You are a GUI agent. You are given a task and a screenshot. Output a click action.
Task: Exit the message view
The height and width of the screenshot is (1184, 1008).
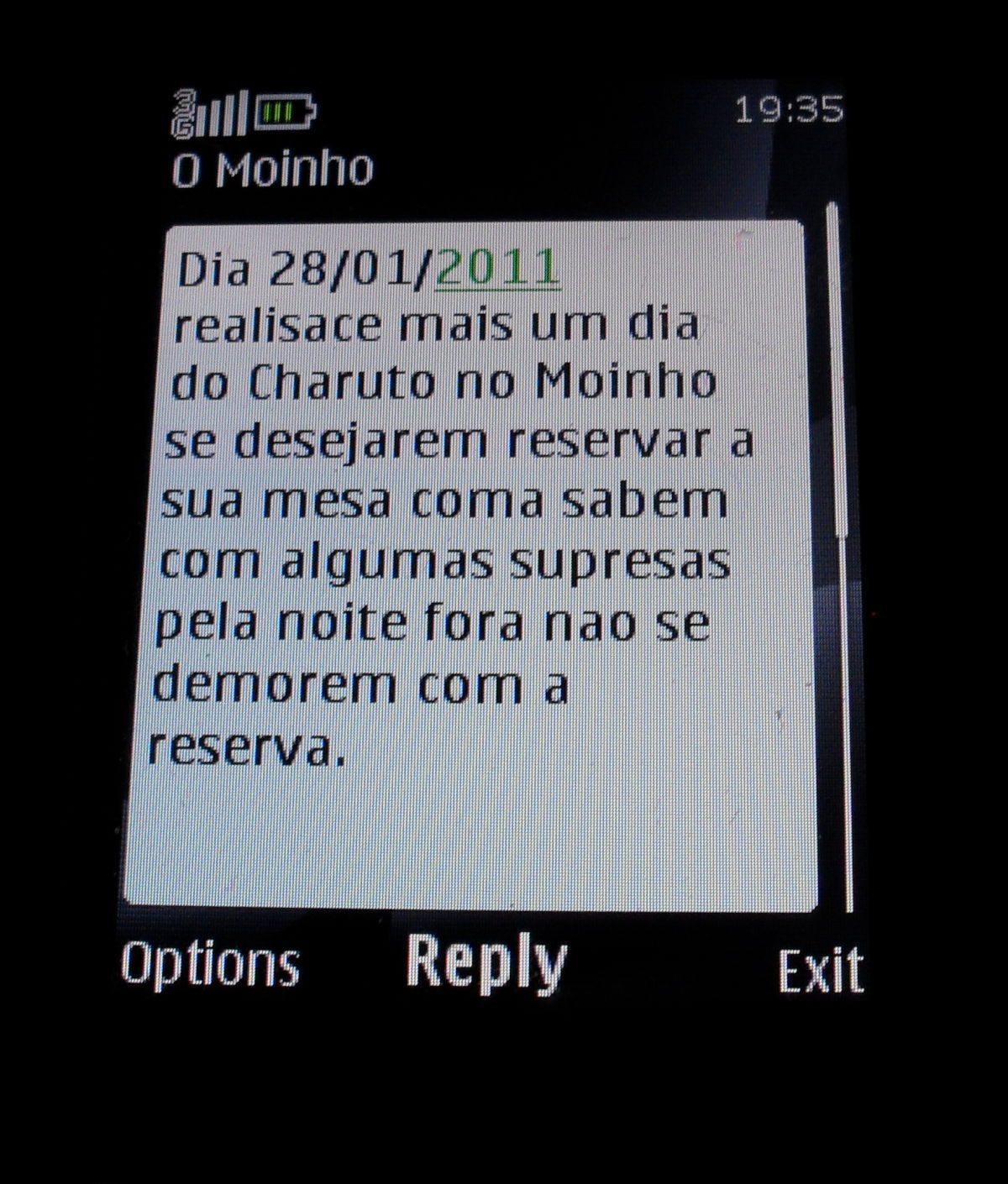(x=820, y=969)
